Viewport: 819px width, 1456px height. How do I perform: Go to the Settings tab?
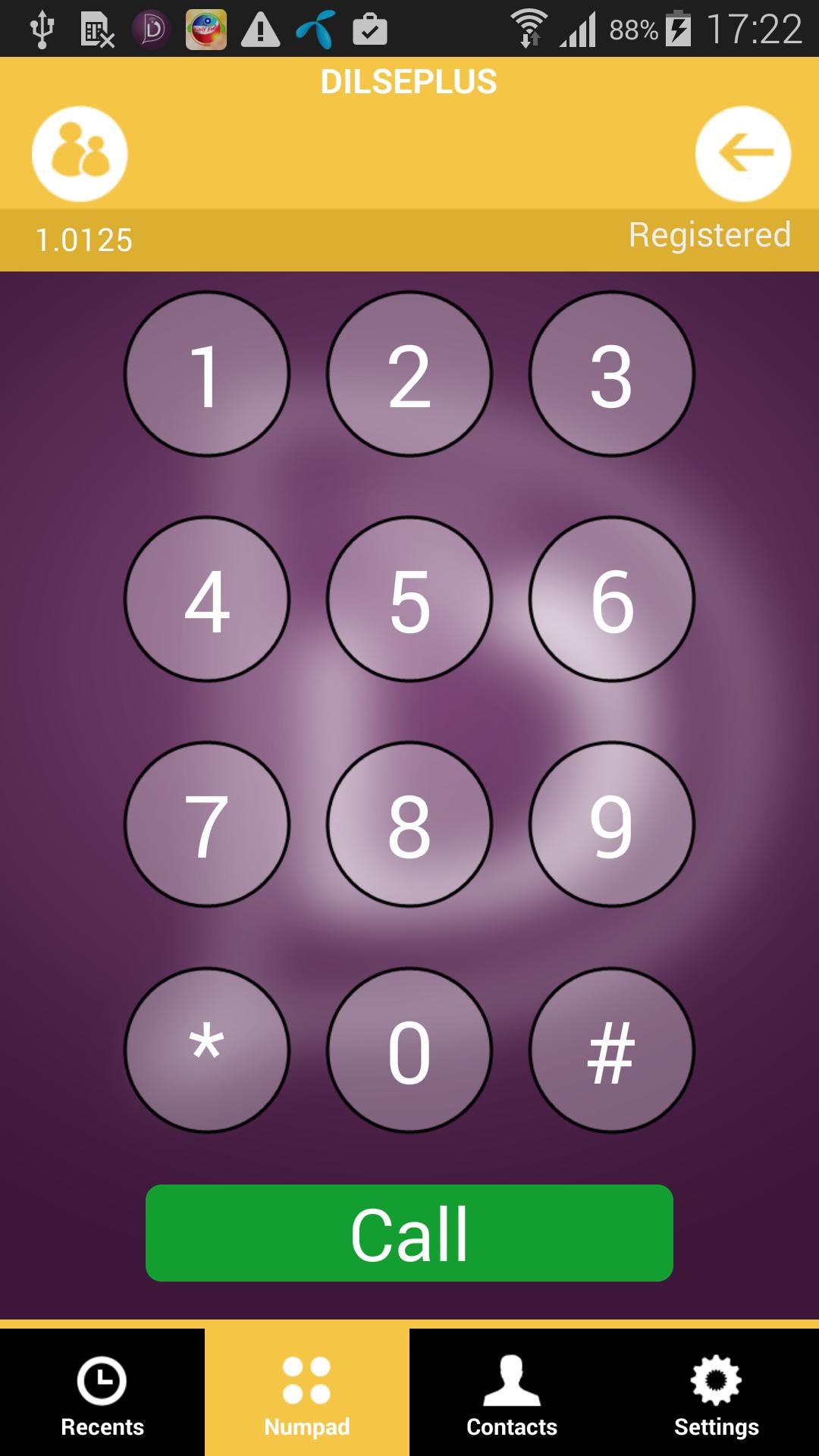pos(717,1394)
